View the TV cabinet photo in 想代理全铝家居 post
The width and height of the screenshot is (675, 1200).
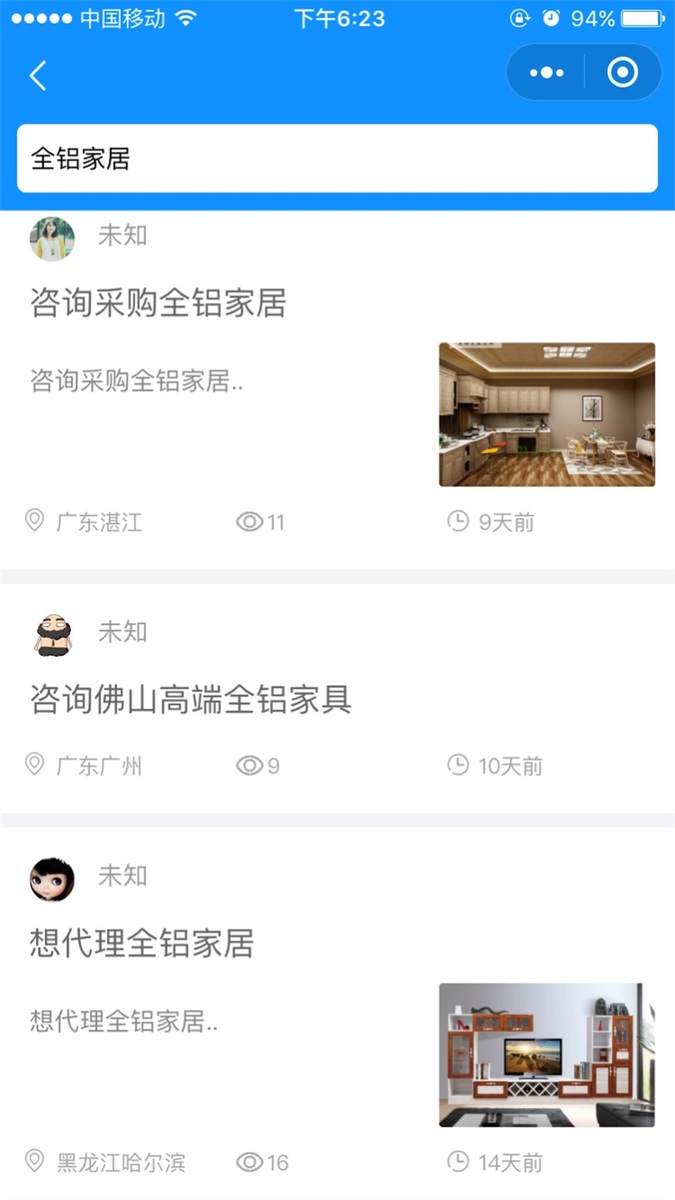(546, 1054)
